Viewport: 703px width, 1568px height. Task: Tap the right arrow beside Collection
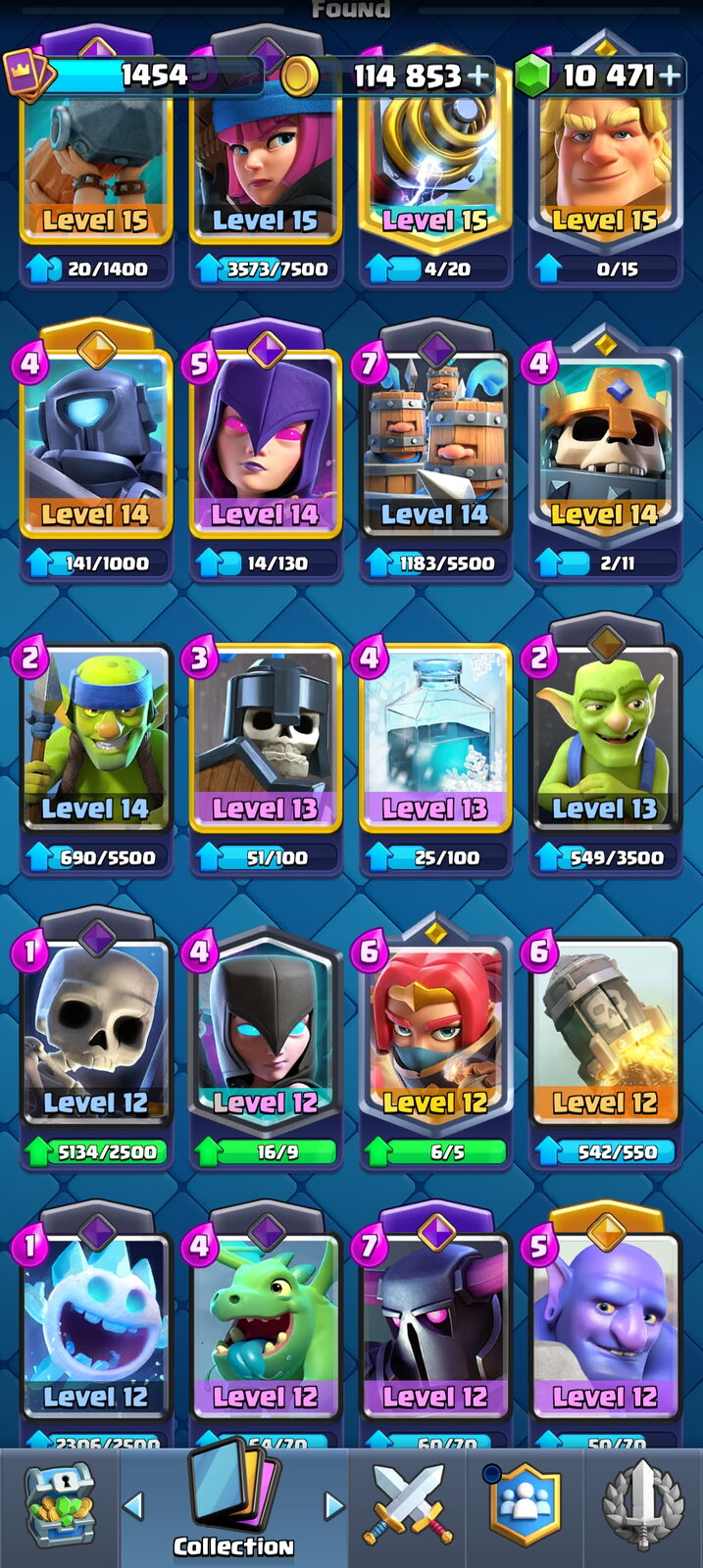click(x=334, y=1505)
